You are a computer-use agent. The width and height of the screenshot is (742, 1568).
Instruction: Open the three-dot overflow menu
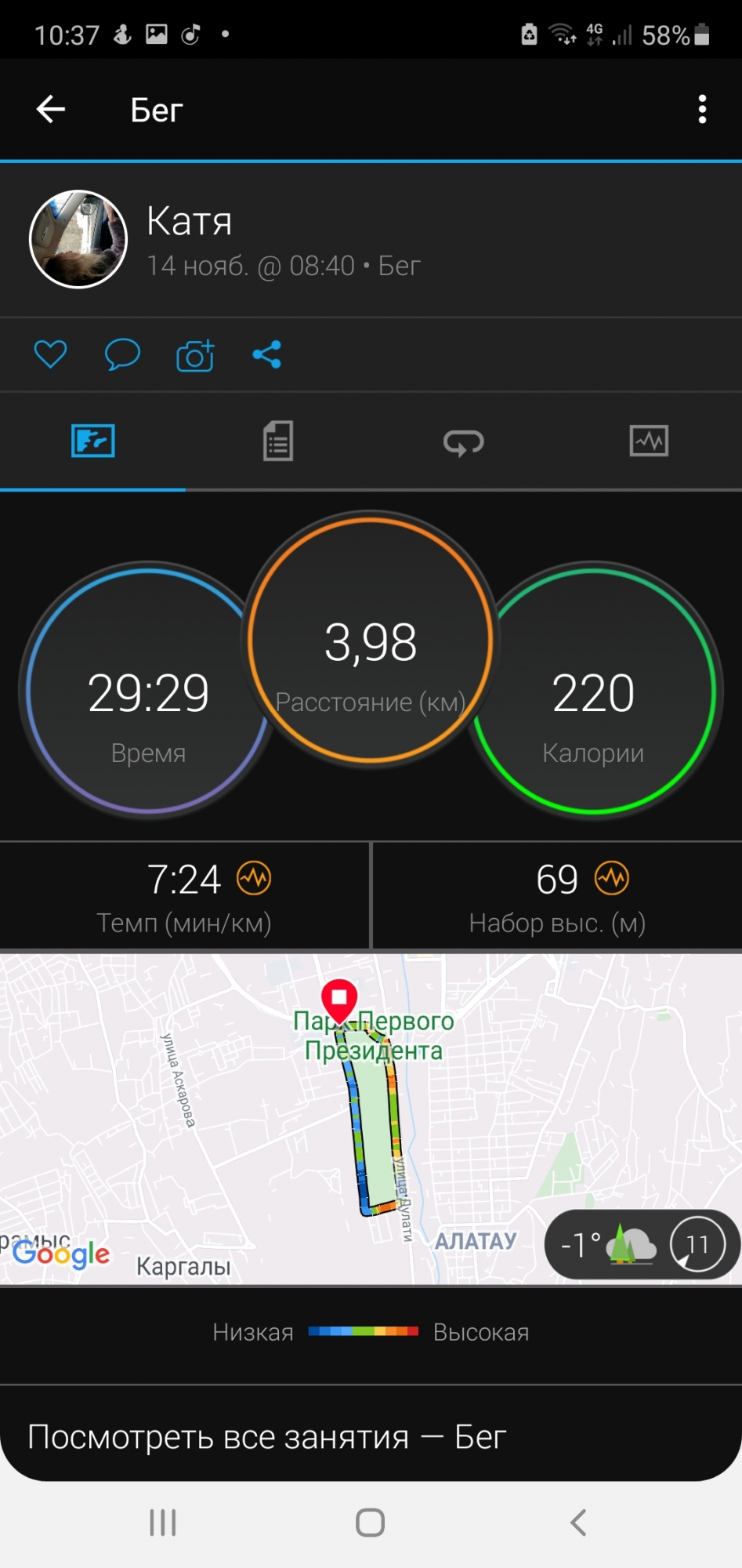tap(702, 110)
